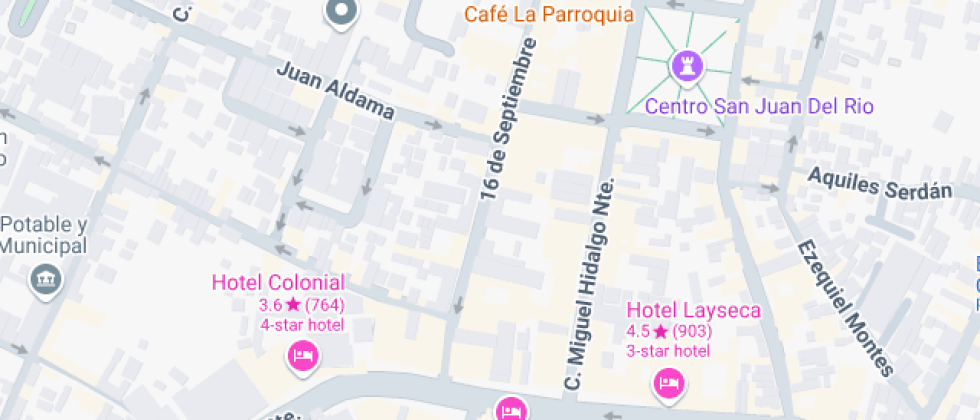
Task: Select the gray location pin near the top
Action: pos(341,11)
